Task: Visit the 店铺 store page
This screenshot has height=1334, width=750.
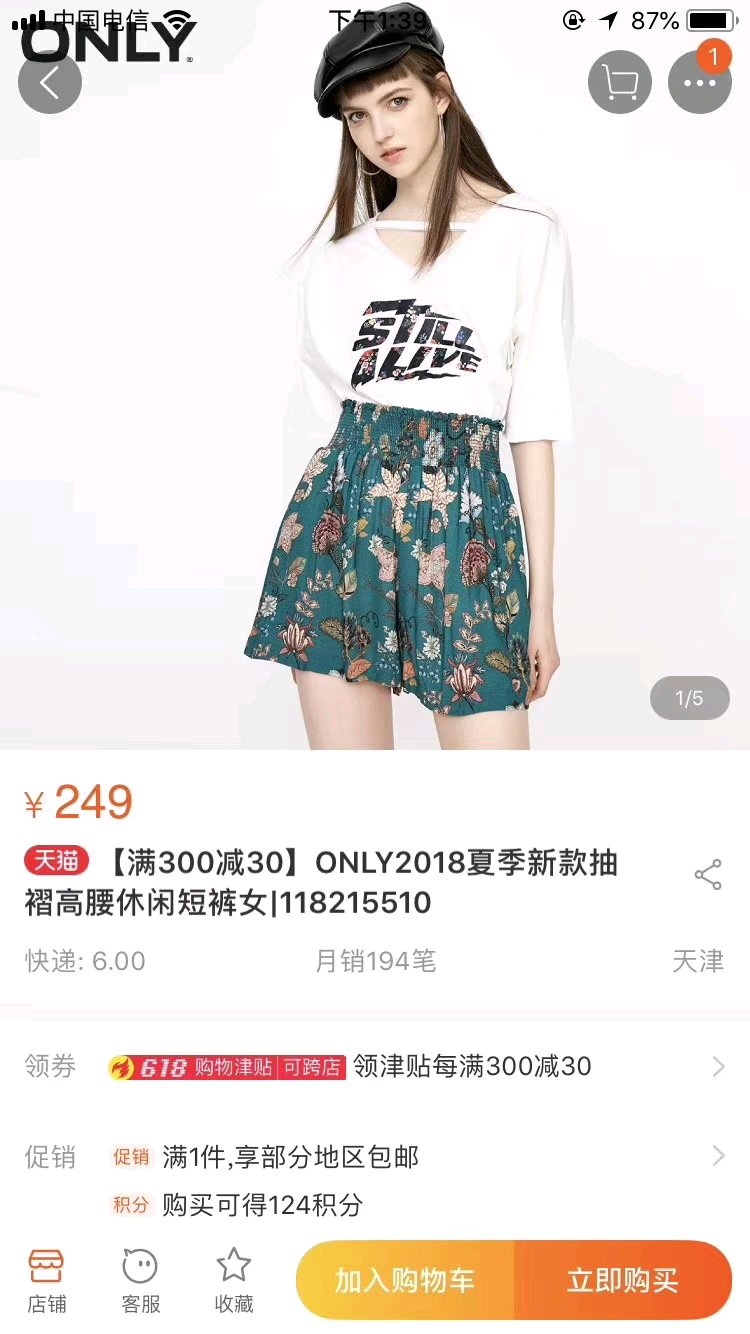Action: [x=47, y=1281]
